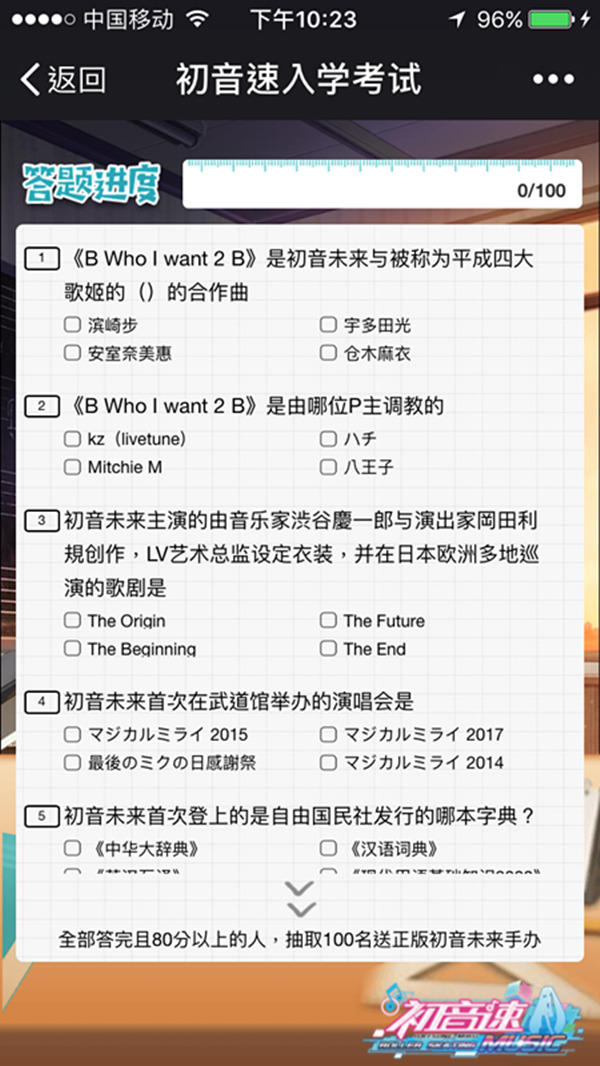This screenshot has height=1066, width=600.
Task: Choose Mitchie M as the answer
Action: pos(72,467)
